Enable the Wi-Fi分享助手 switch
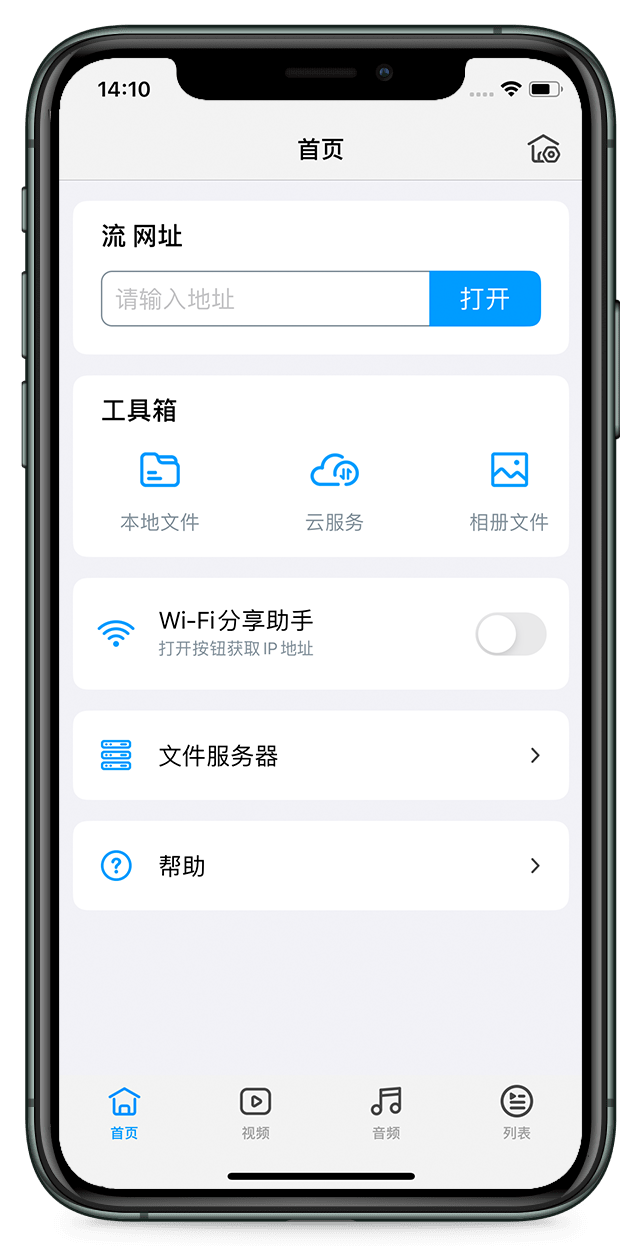The height and width of the screenshot is (1247, 641). pos(510,634)
